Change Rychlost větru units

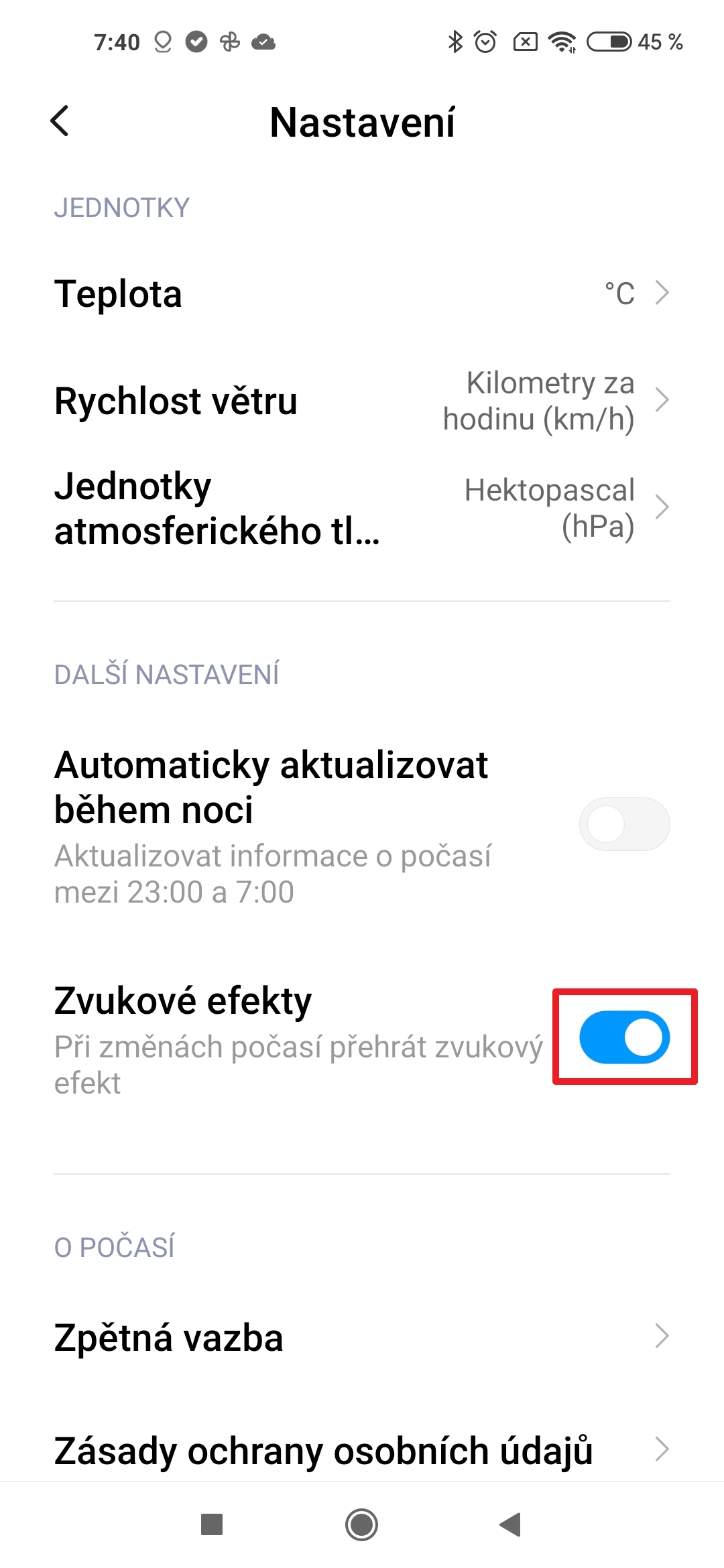[362, 401]
